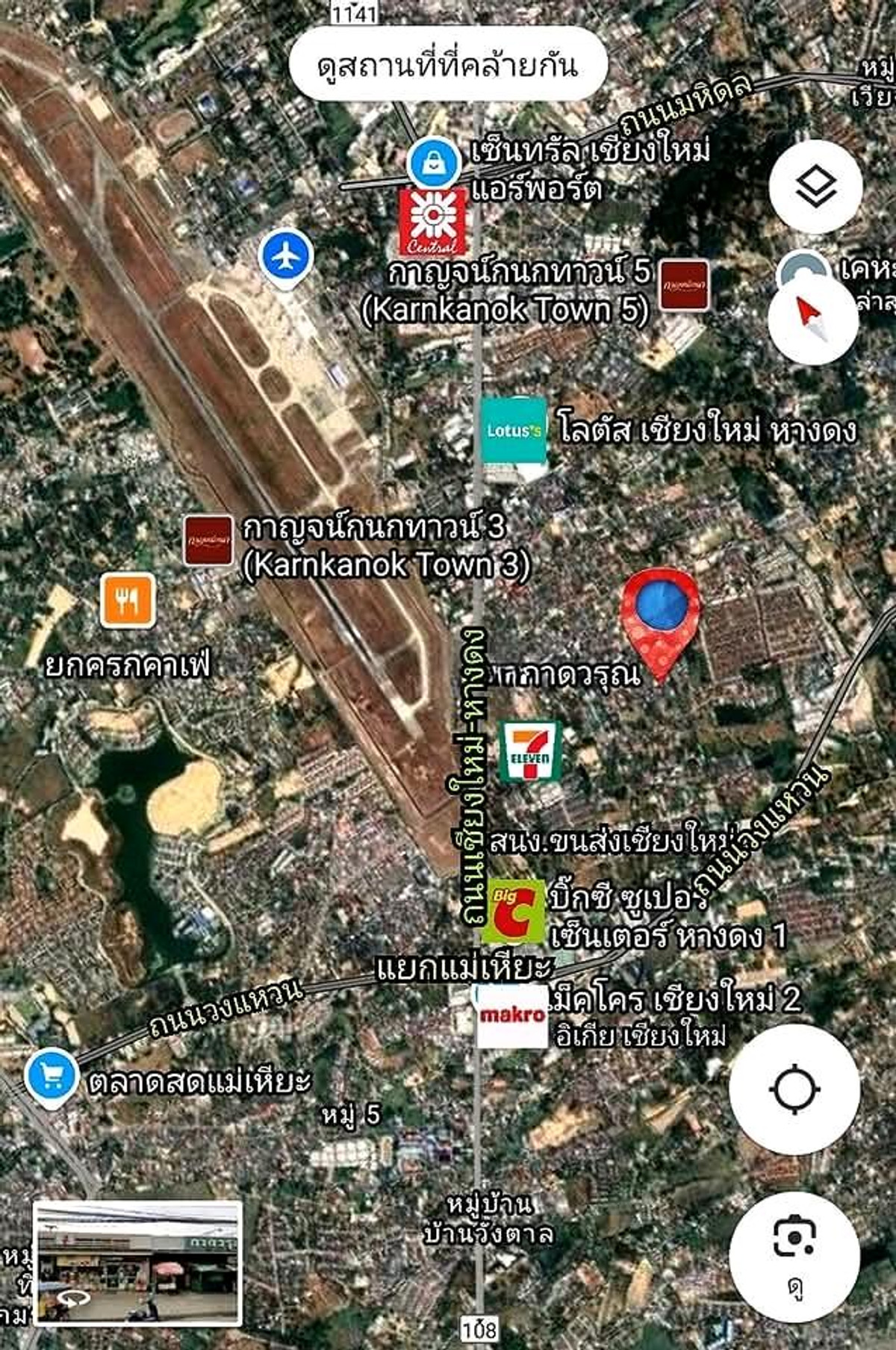Select the Karnkanok Town 5 marker
Screen dimensions: 896x1350
point(684,284)
